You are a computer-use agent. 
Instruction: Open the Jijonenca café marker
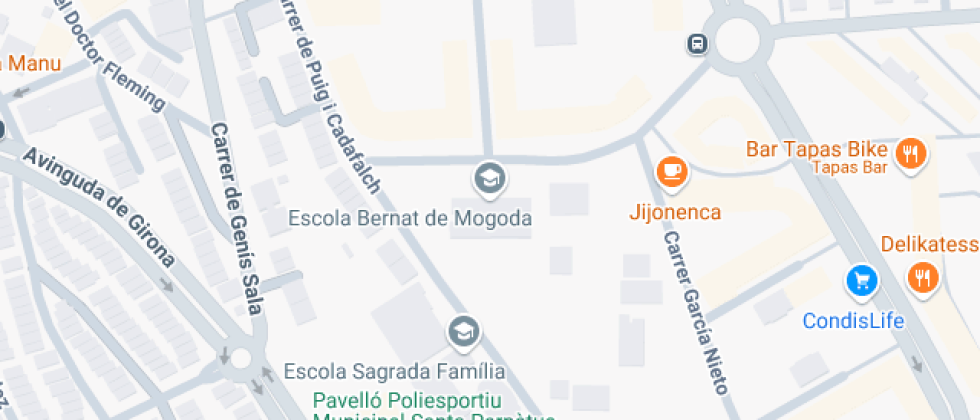tap(672, 171)
